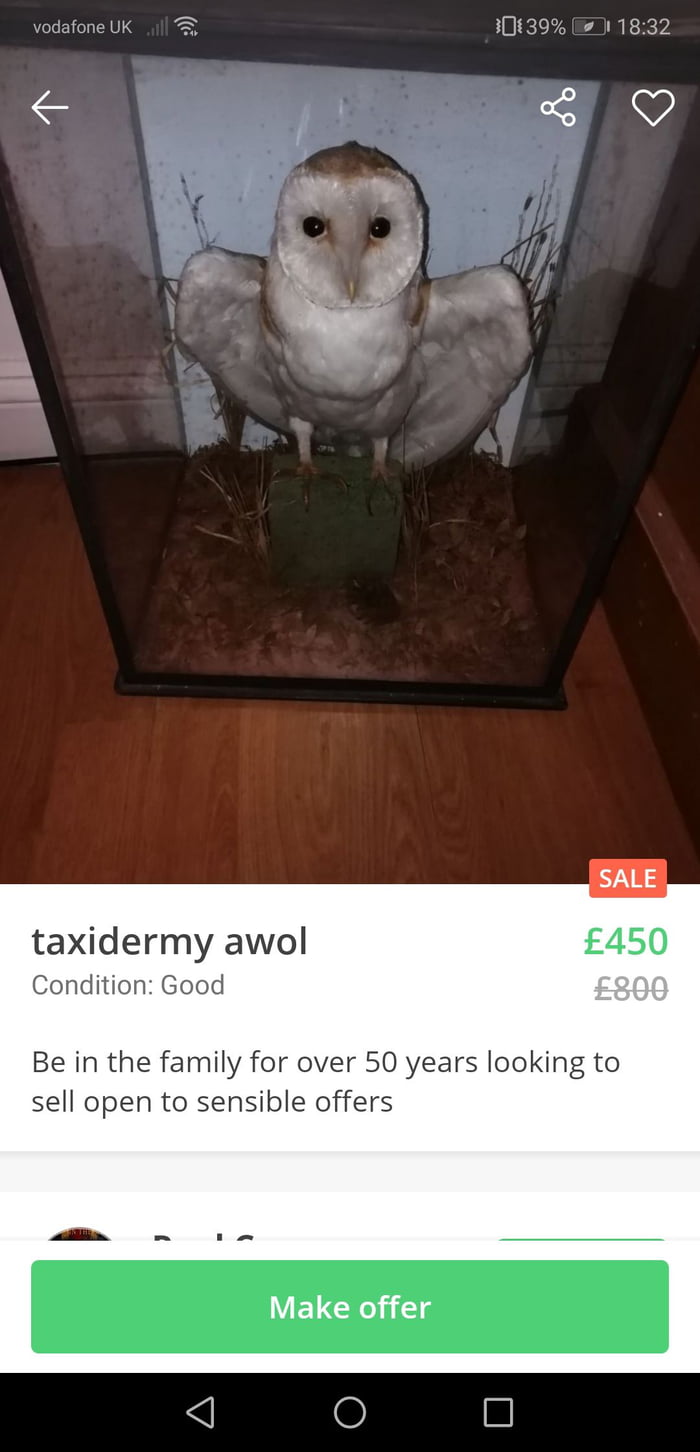This screenshot has width=700, height=1452.
Task: Favourite the listing with the heart
Action: 653,107
